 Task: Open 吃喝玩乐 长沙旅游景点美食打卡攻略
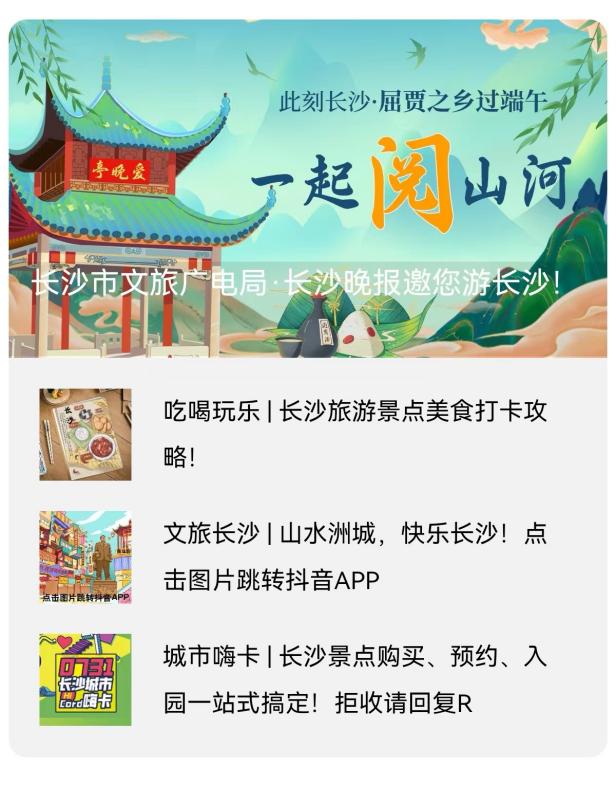[355, 433]
